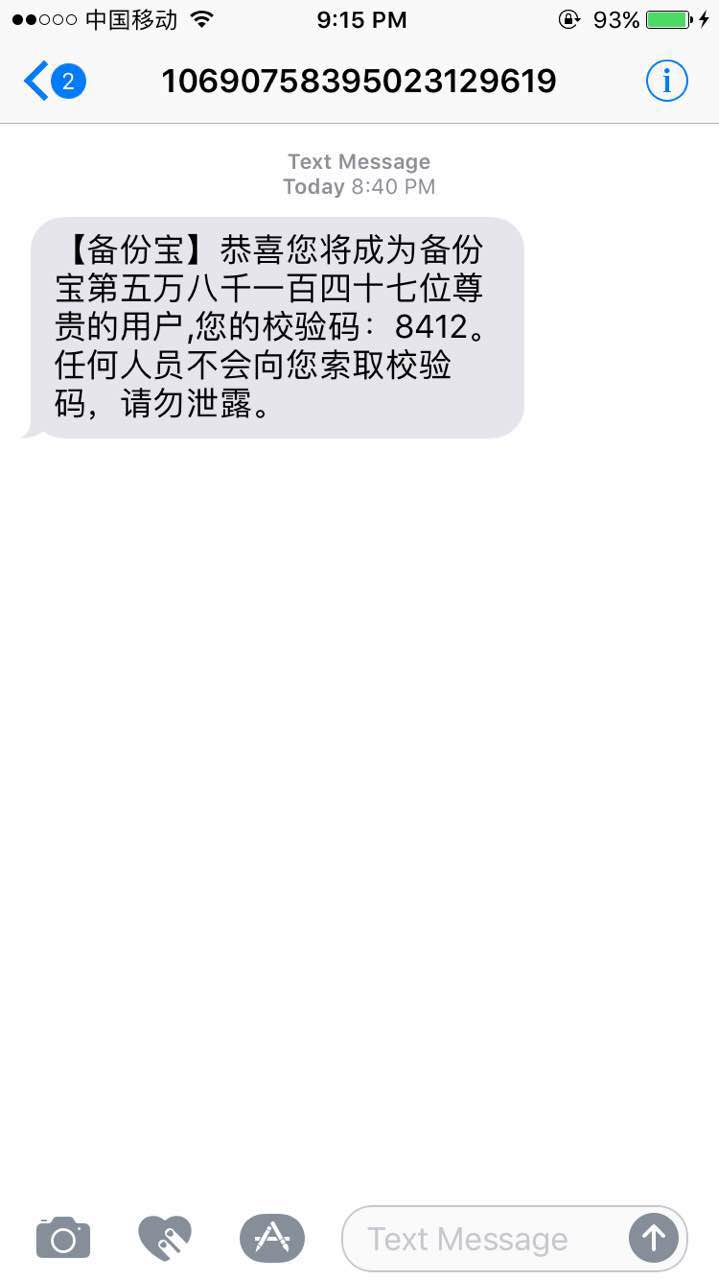Go back to the messages list
The width and height of the screenshot is (719, 1280).
(53, 81)
